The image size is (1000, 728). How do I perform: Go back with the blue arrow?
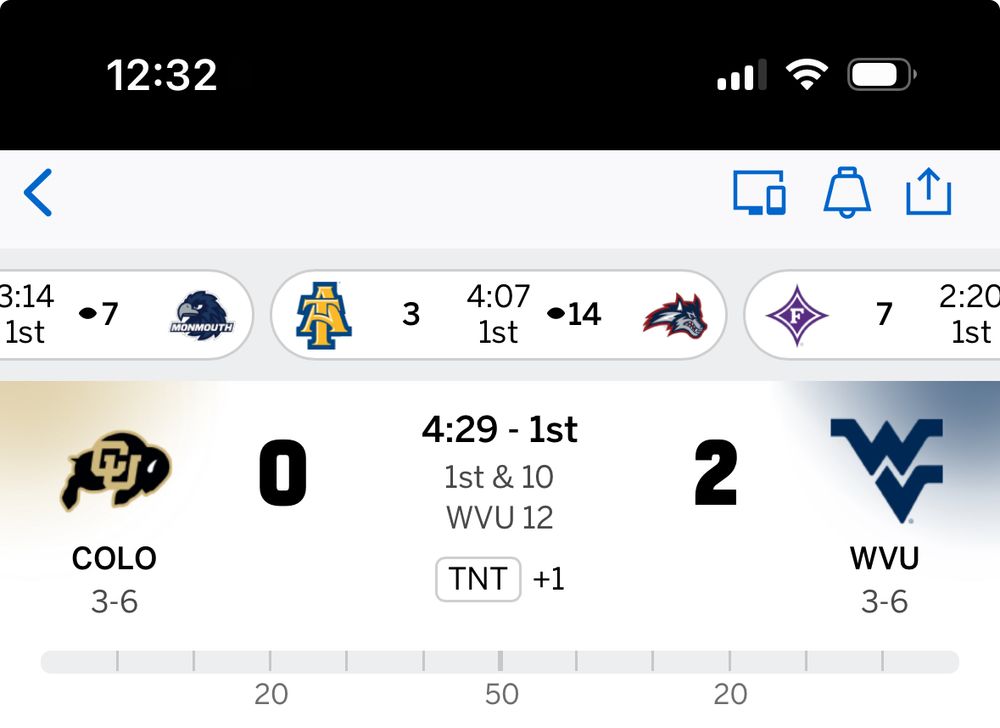click(38, 193)
